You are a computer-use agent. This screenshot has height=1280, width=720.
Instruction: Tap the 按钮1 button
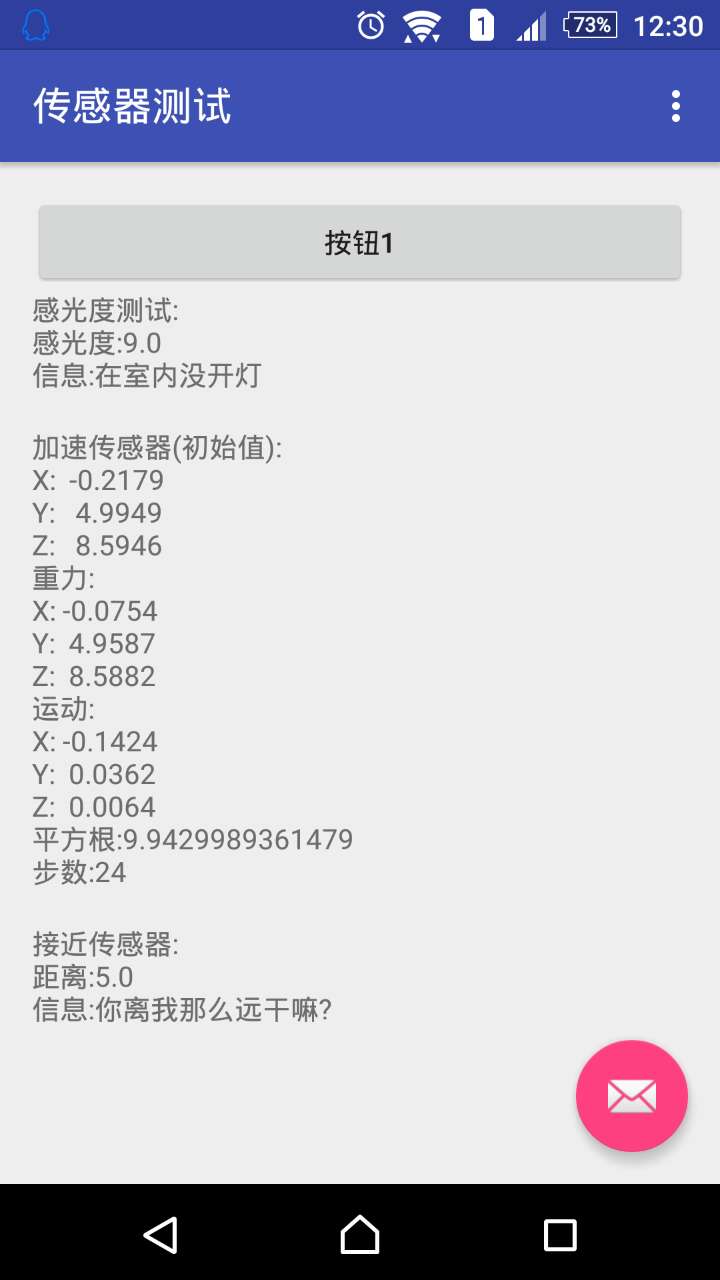[360, 242]
